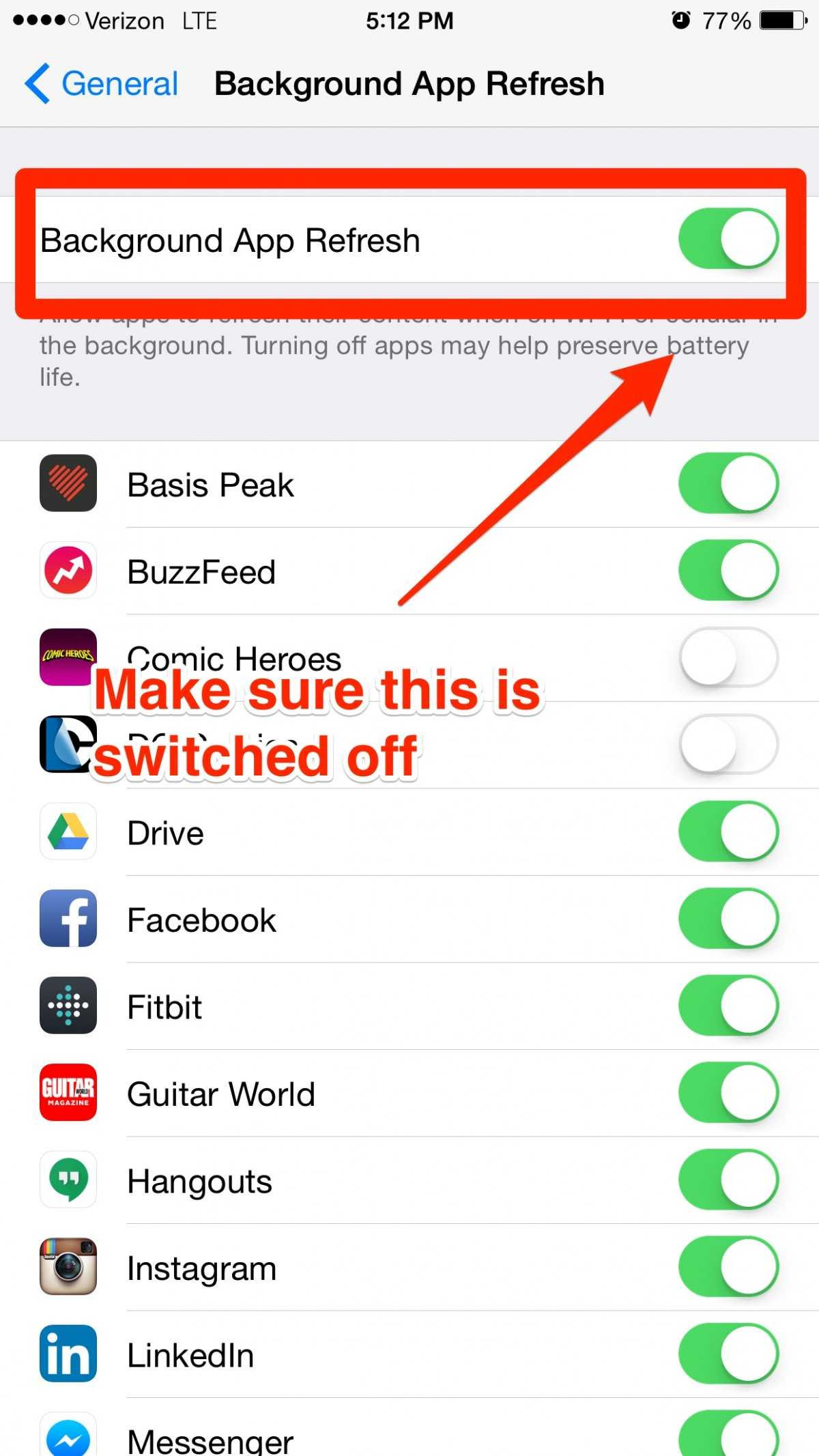The height and width of the screenshot is (1456, 819).
Task: Disable Facebook background refresh
Action: point(728,918)
